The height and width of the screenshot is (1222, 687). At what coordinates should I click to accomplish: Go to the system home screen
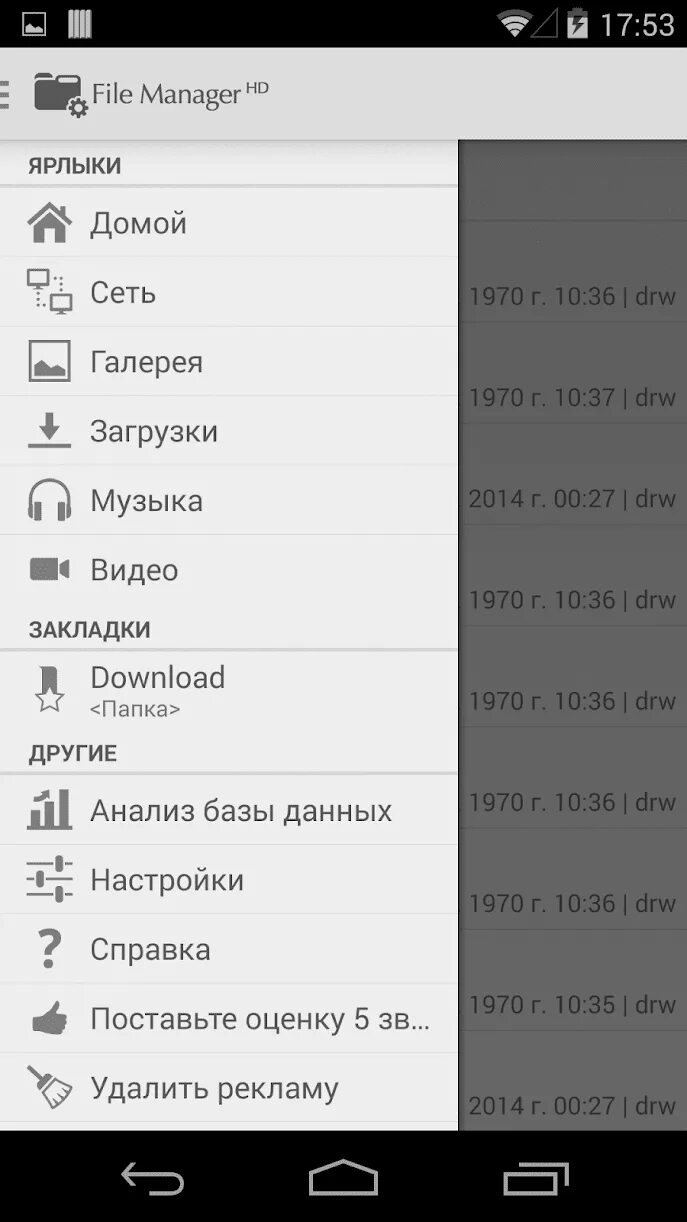[x=343, y=1178]
